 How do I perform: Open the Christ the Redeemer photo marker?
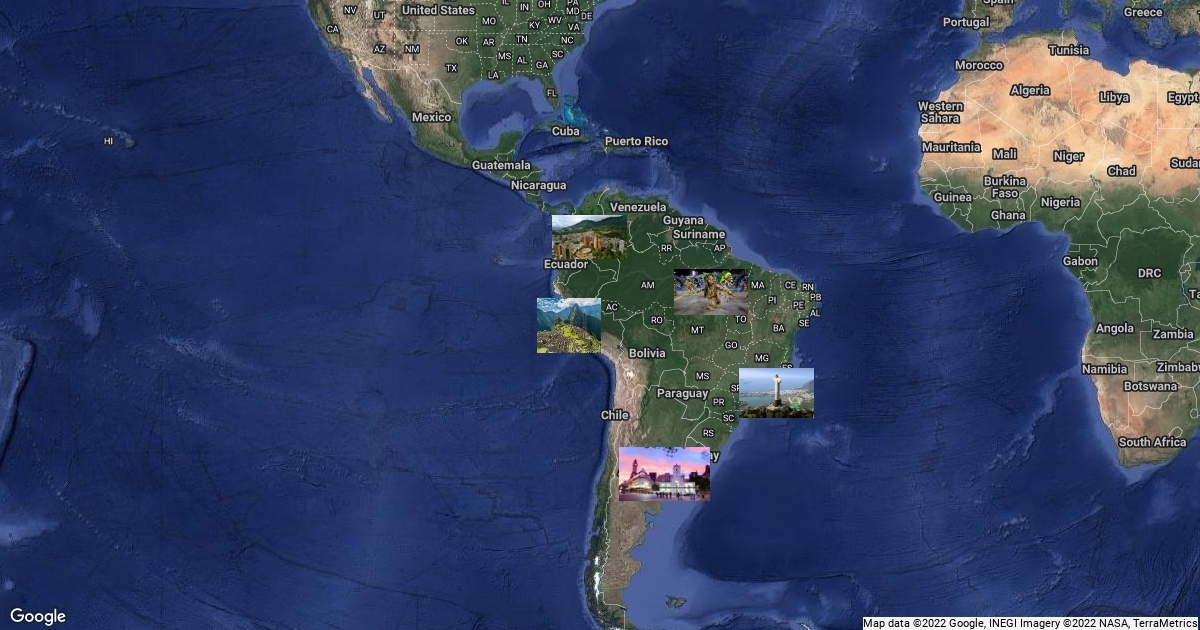[776, 393]
